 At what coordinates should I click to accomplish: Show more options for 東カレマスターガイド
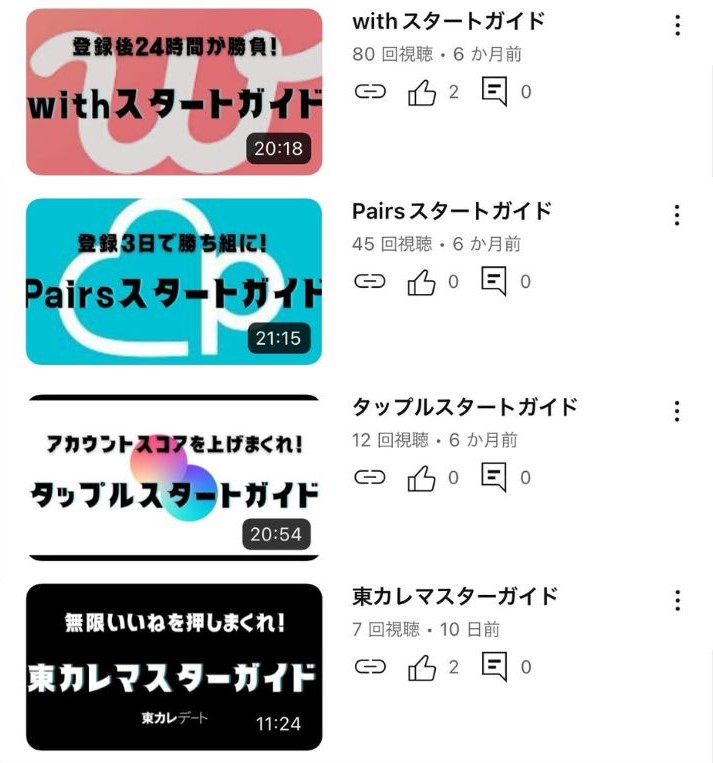pyautogui.click(x=677, y=600)
